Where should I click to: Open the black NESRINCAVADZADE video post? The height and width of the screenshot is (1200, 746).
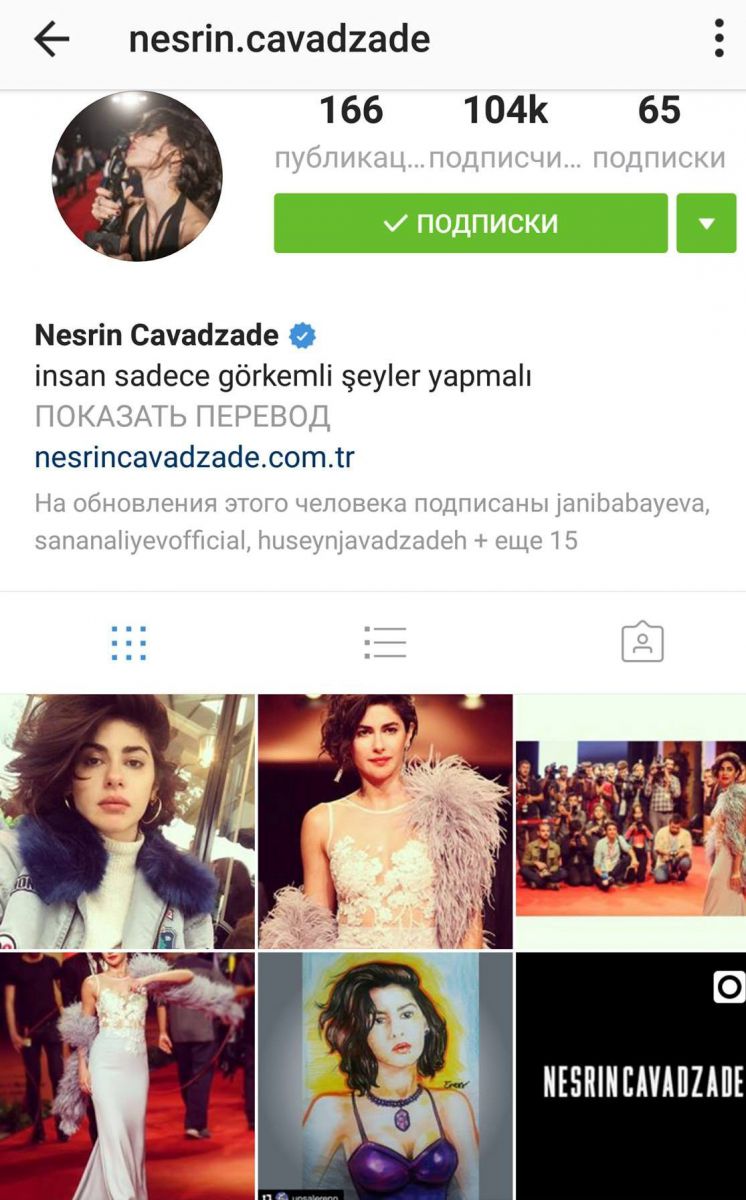tap(630, 1075)
